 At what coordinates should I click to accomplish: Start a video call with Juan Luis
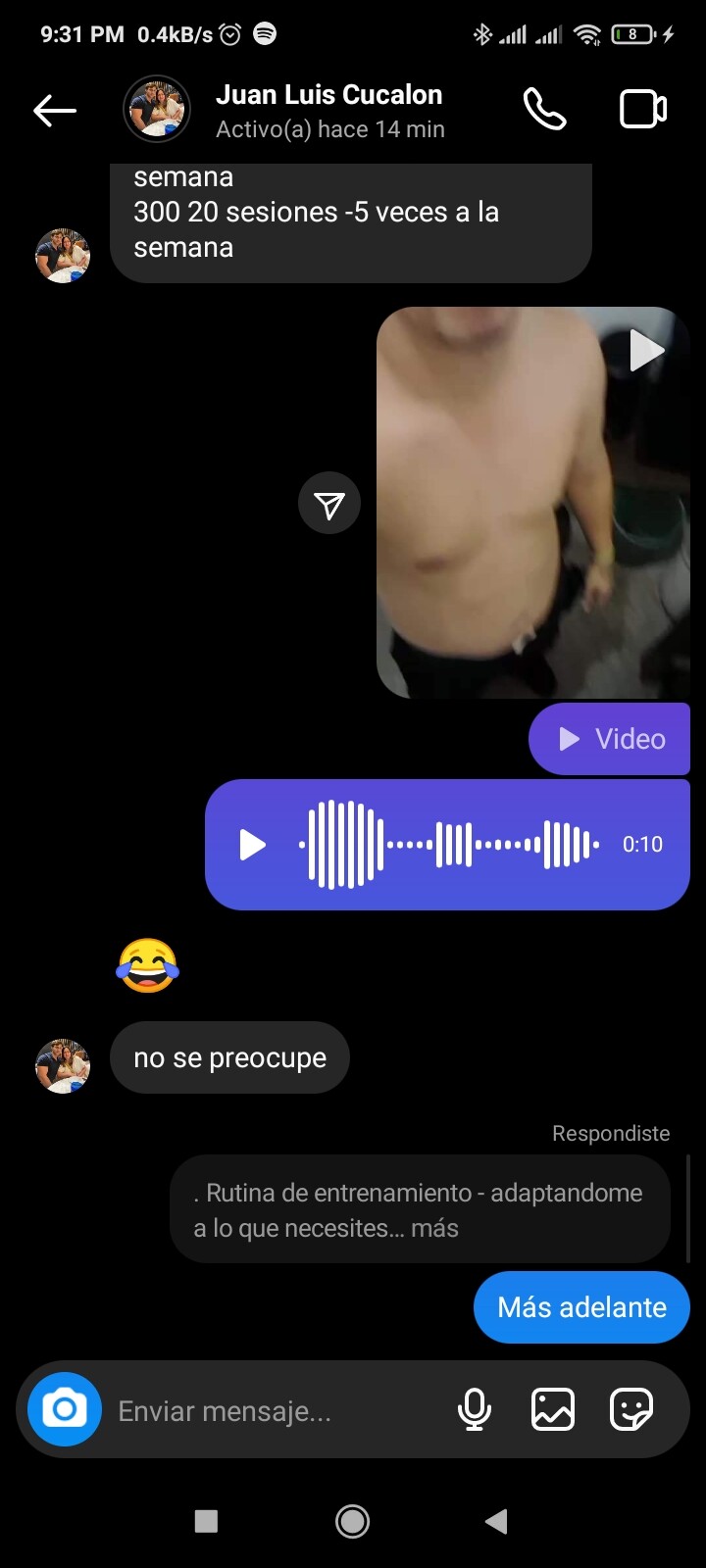643,109
